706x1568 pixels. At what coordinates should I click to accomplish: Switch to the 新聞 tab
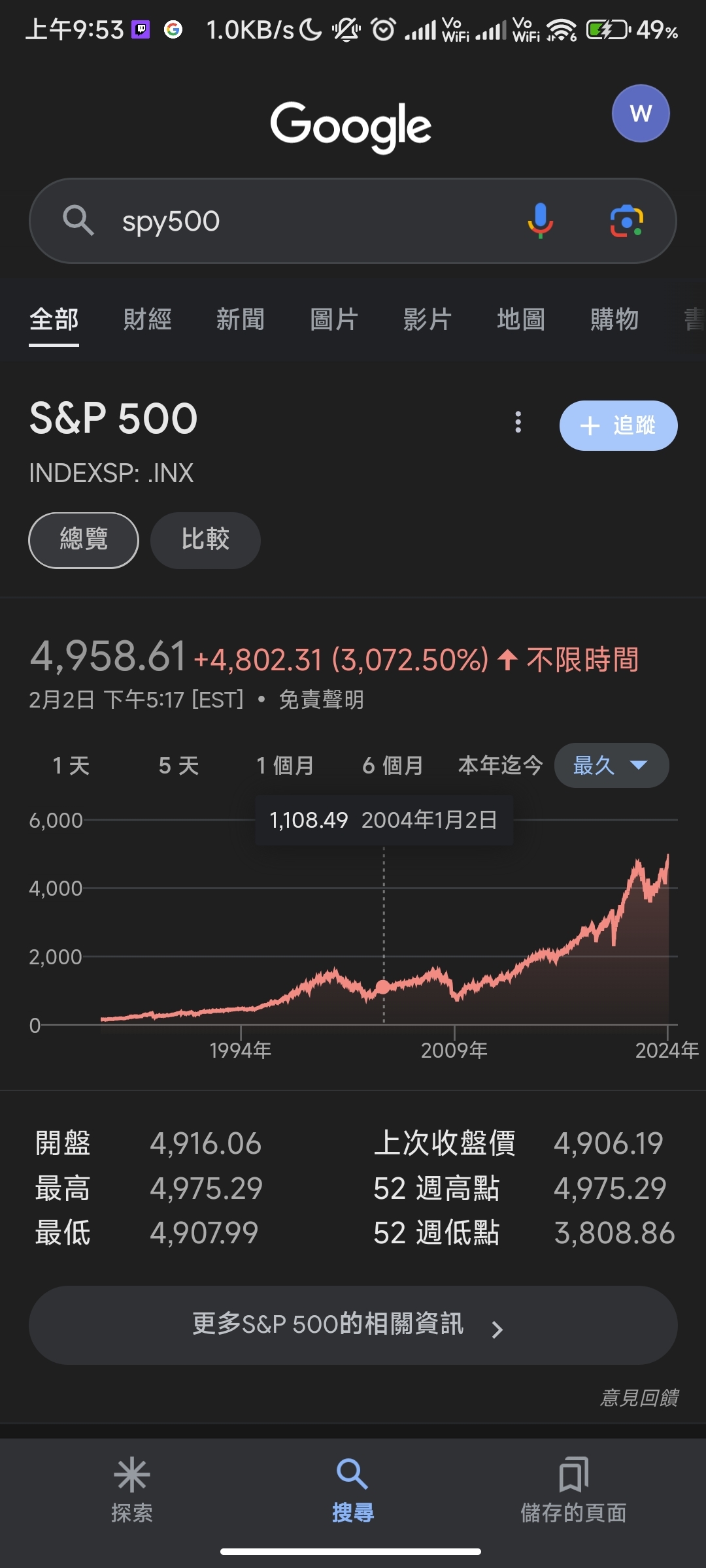tap(241, 319)
